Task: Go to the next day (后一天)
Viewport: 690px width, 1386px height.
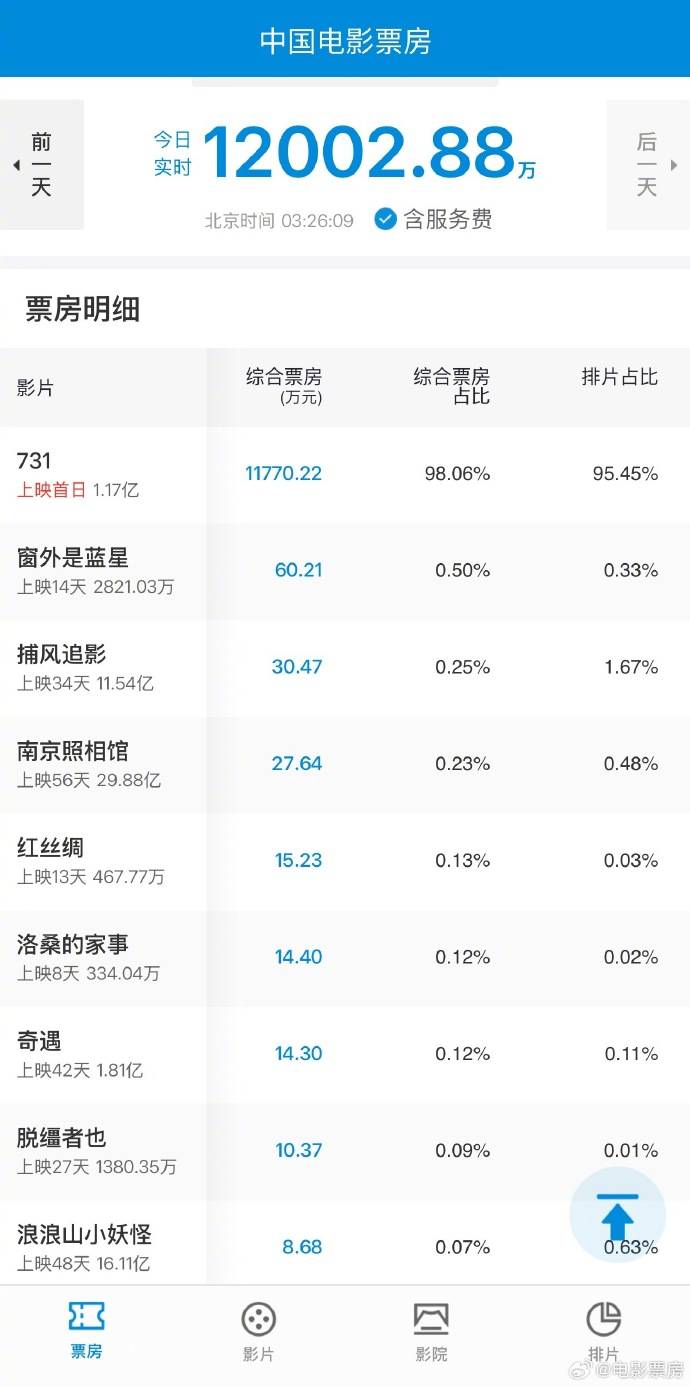Action: coord(648,165)
